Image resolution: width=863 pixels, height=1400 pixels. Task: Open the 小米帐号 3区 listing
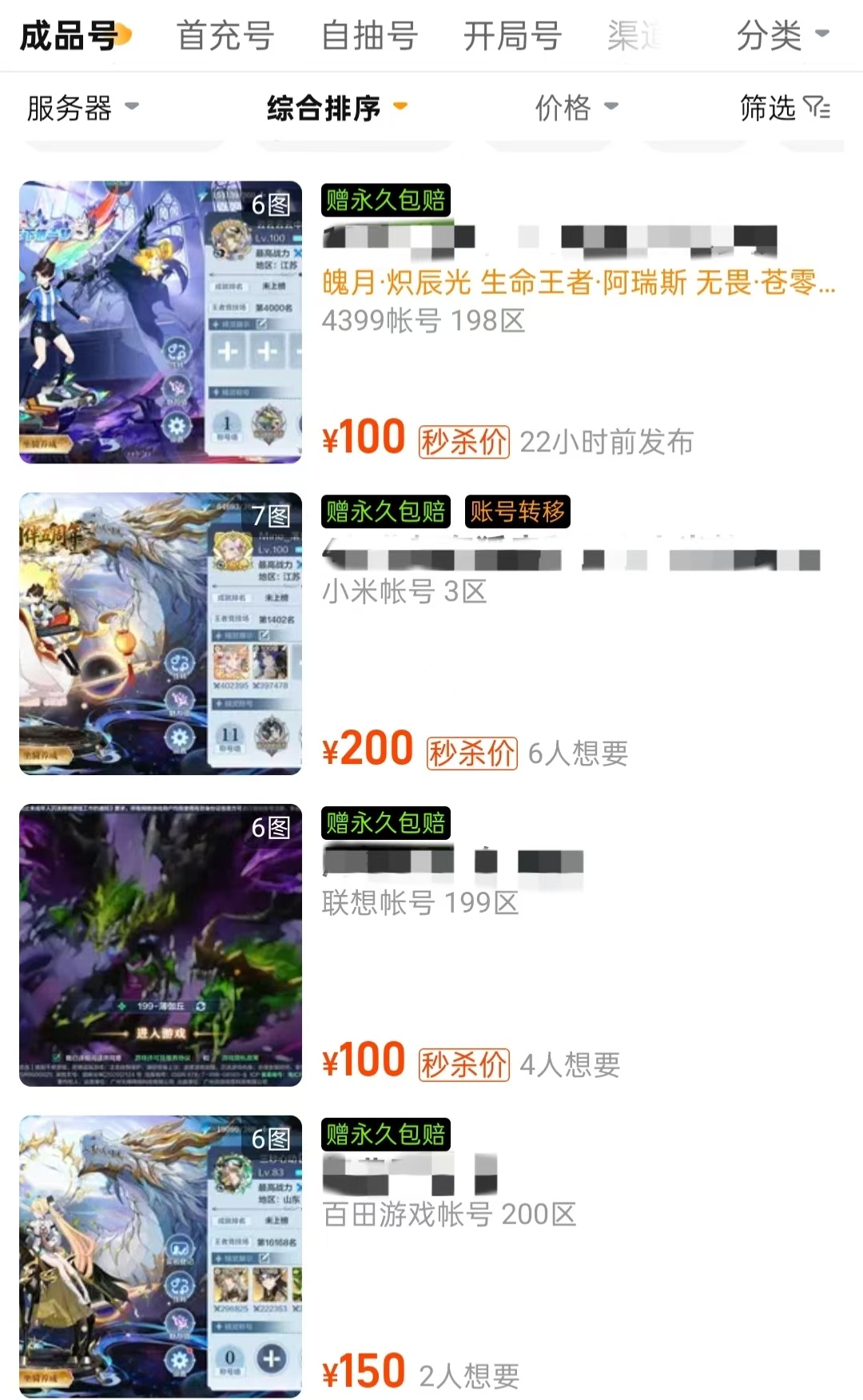431,634
